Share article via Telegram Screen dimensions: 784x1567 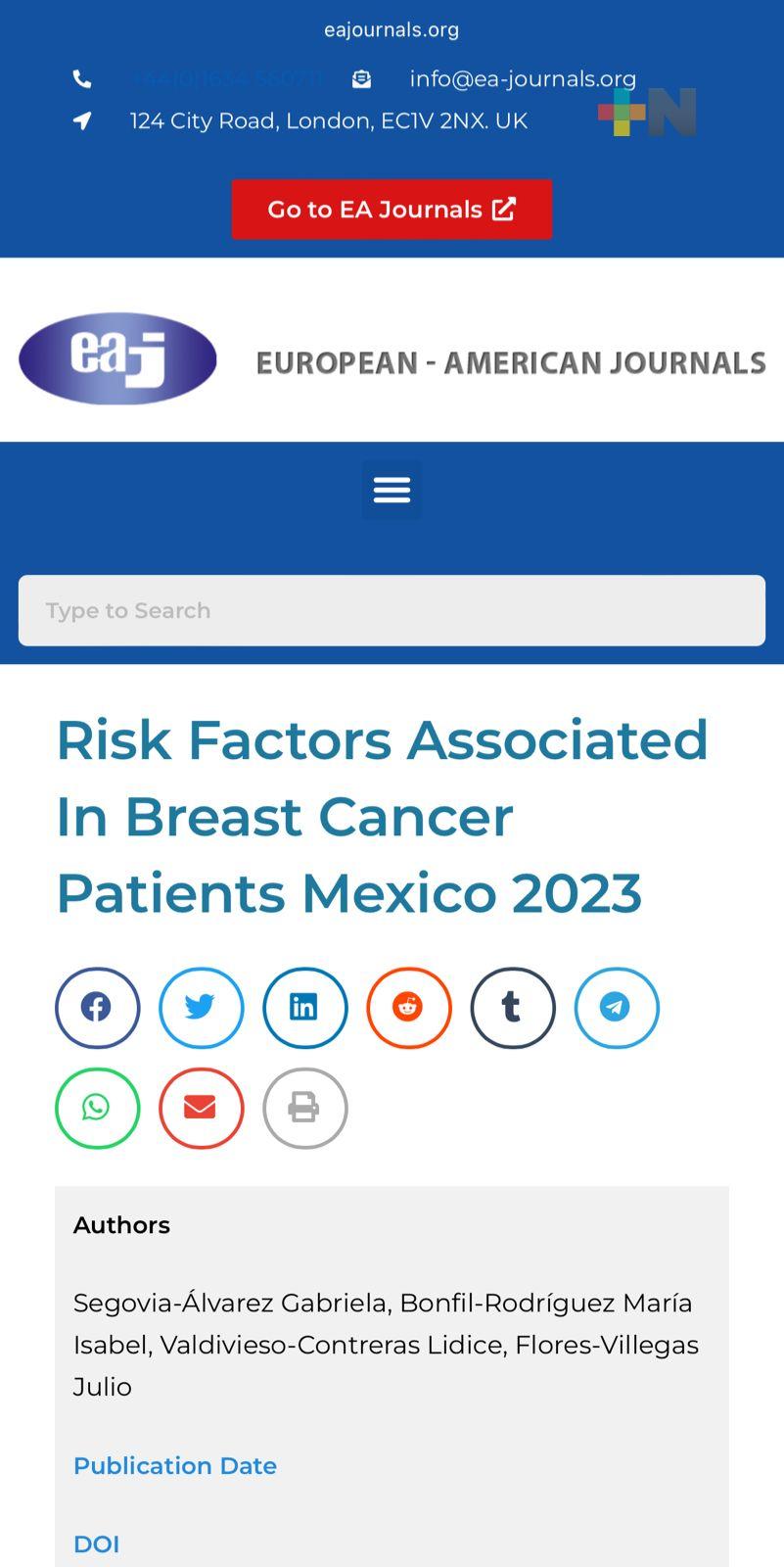tap(616, 1008)
